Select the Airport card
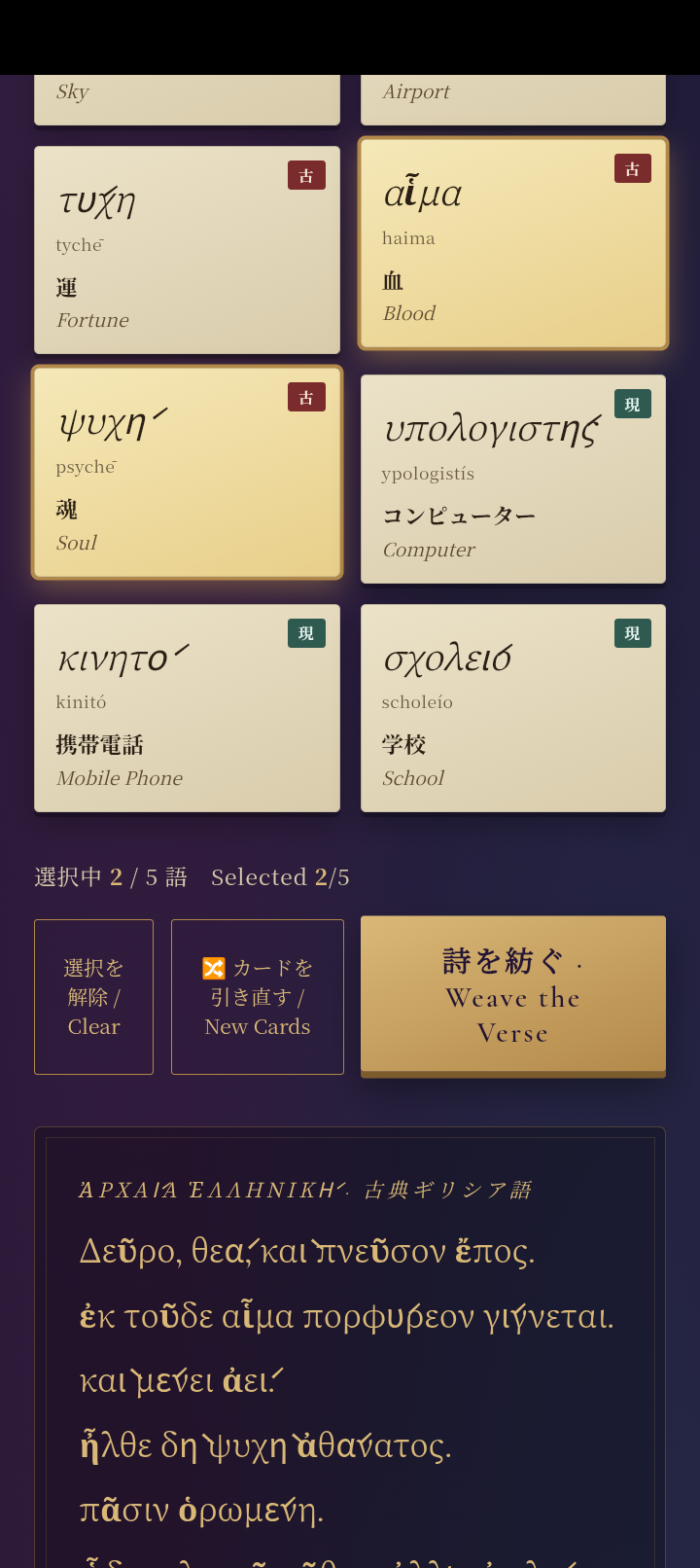700x1568 pixels. pos(513,99)
